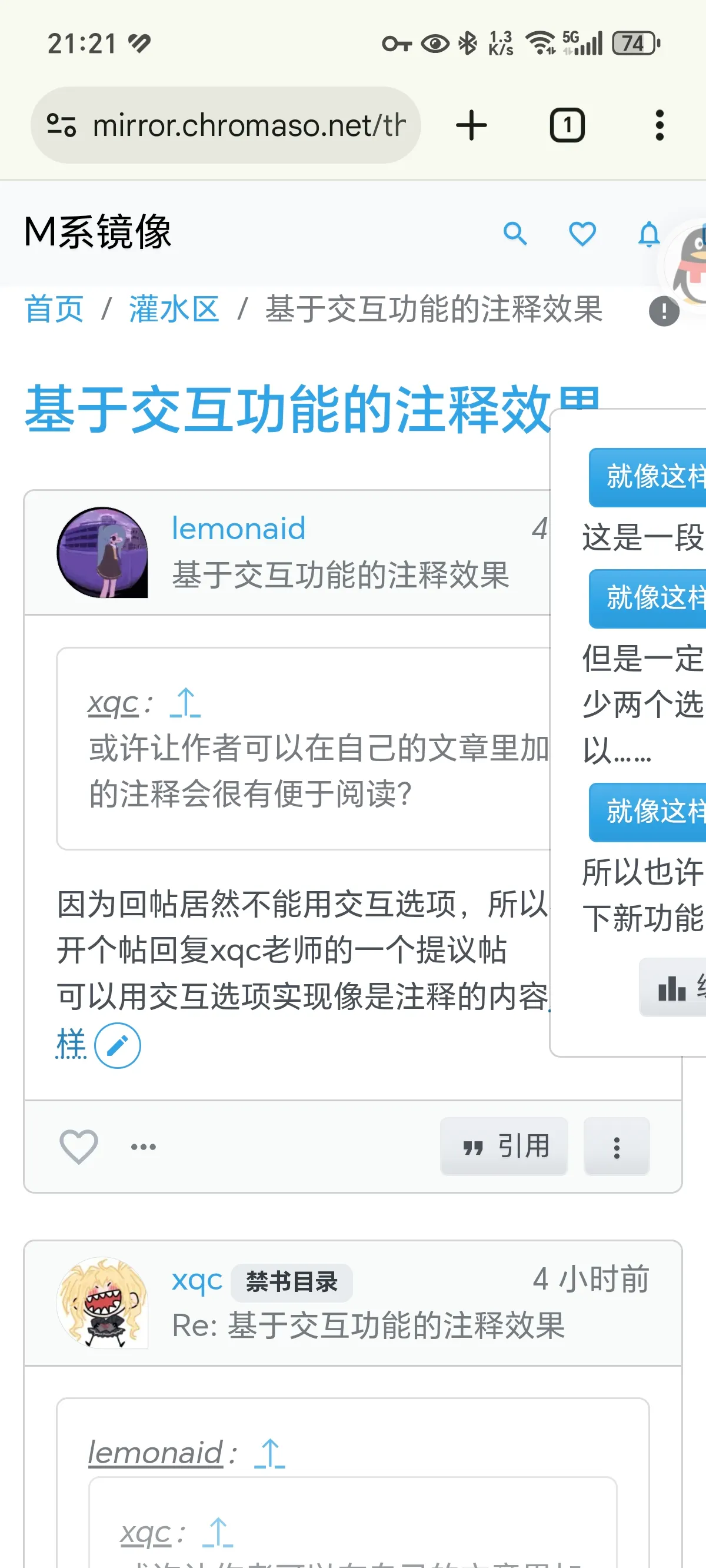Open the notifications bell
The width and height of the screenshot is (706, 1568).
click(648, 234)
